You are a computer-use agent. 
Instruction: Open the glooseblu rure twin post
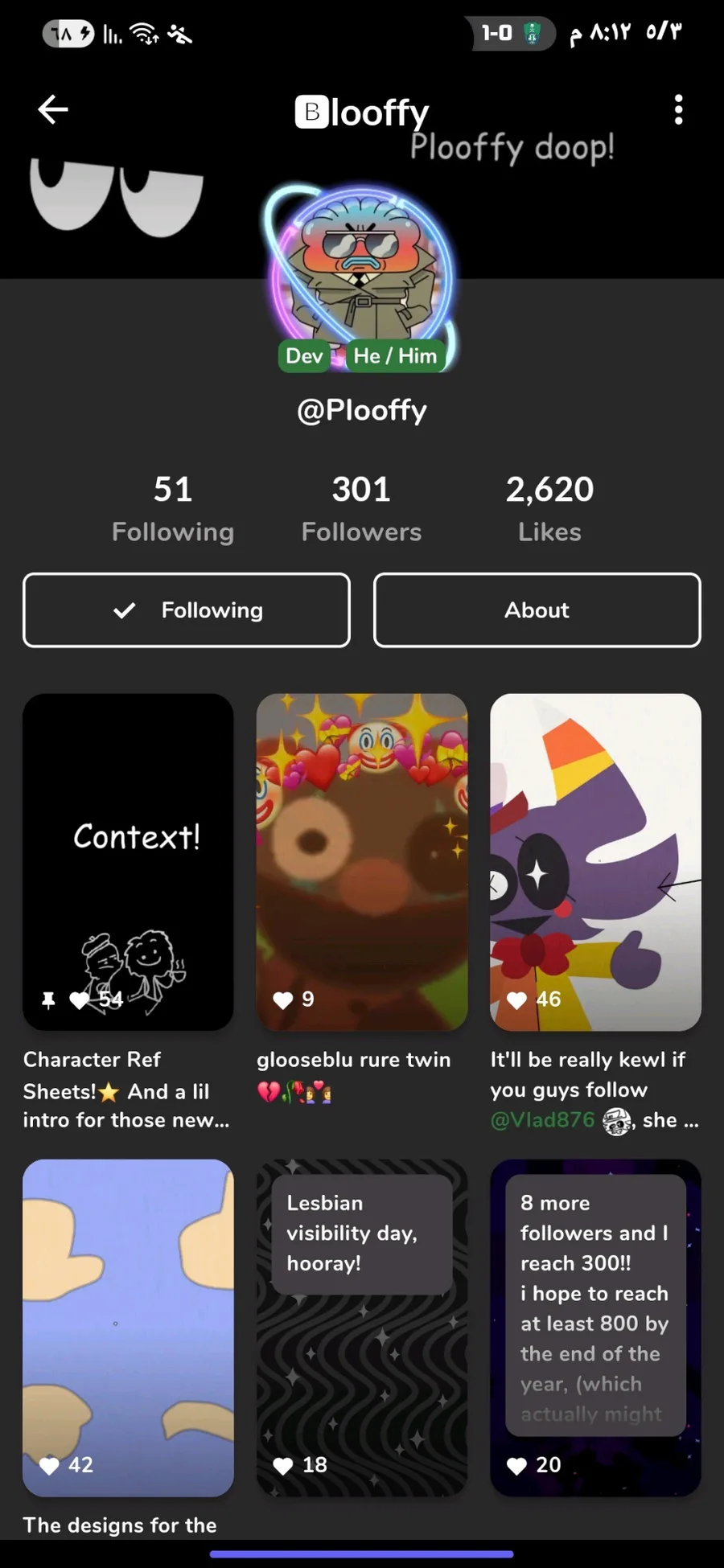pyautogui.click(x=362, y=862)
